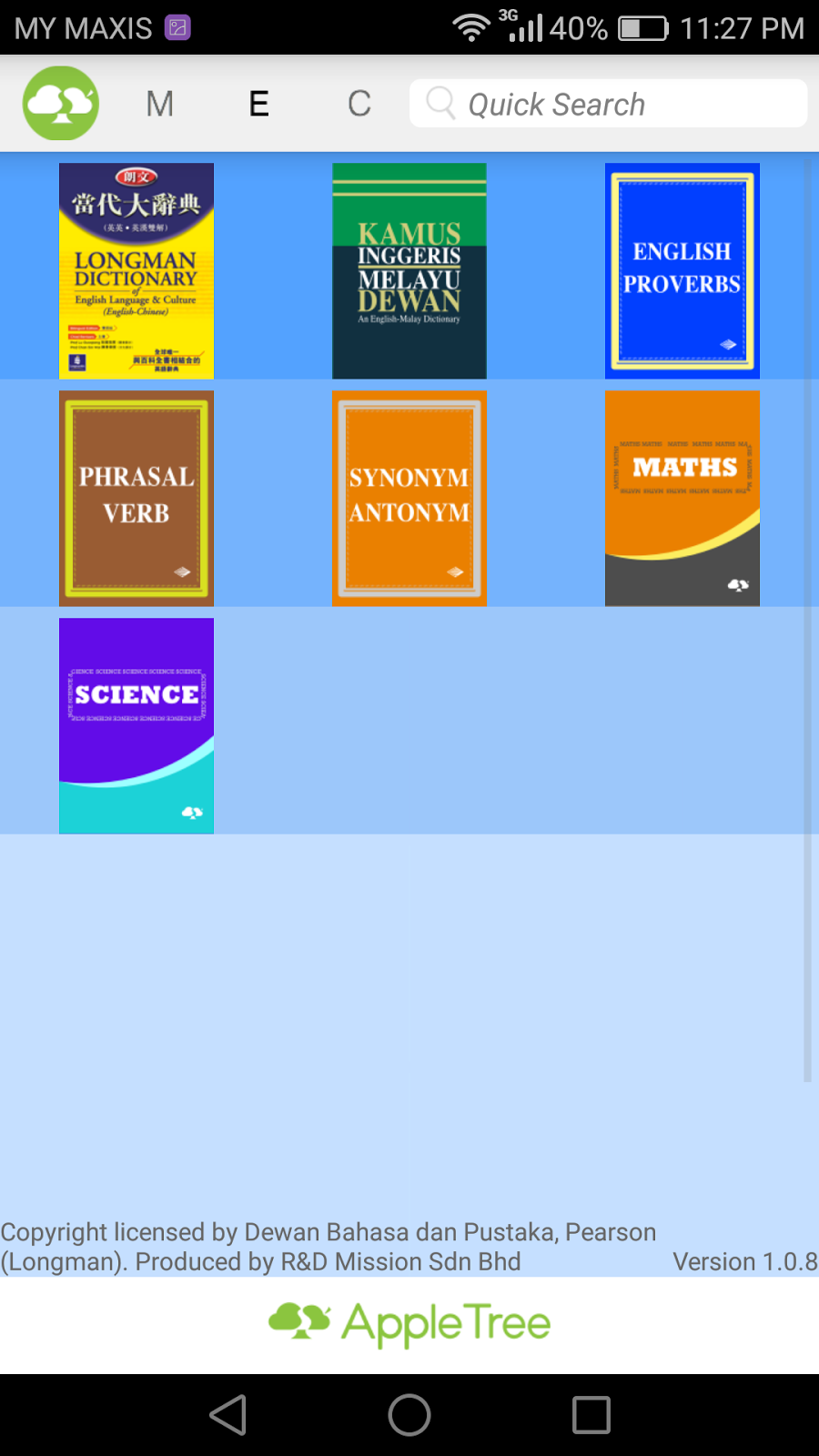This screenshot has width=819, height=1456.
Task: Go back using the system back button
Action: click(x=227, y=1415)
